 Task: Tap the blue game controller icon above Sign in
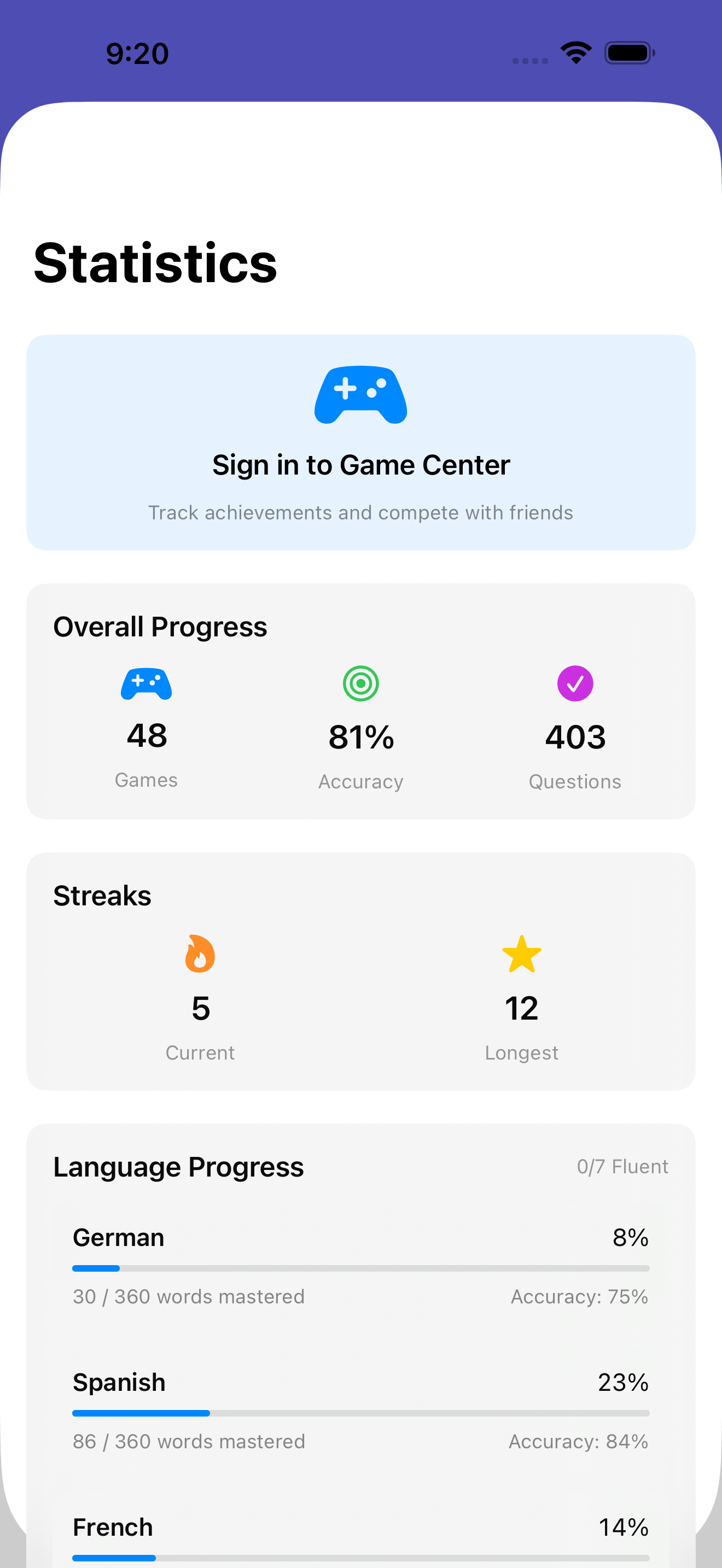pos(360,394)
